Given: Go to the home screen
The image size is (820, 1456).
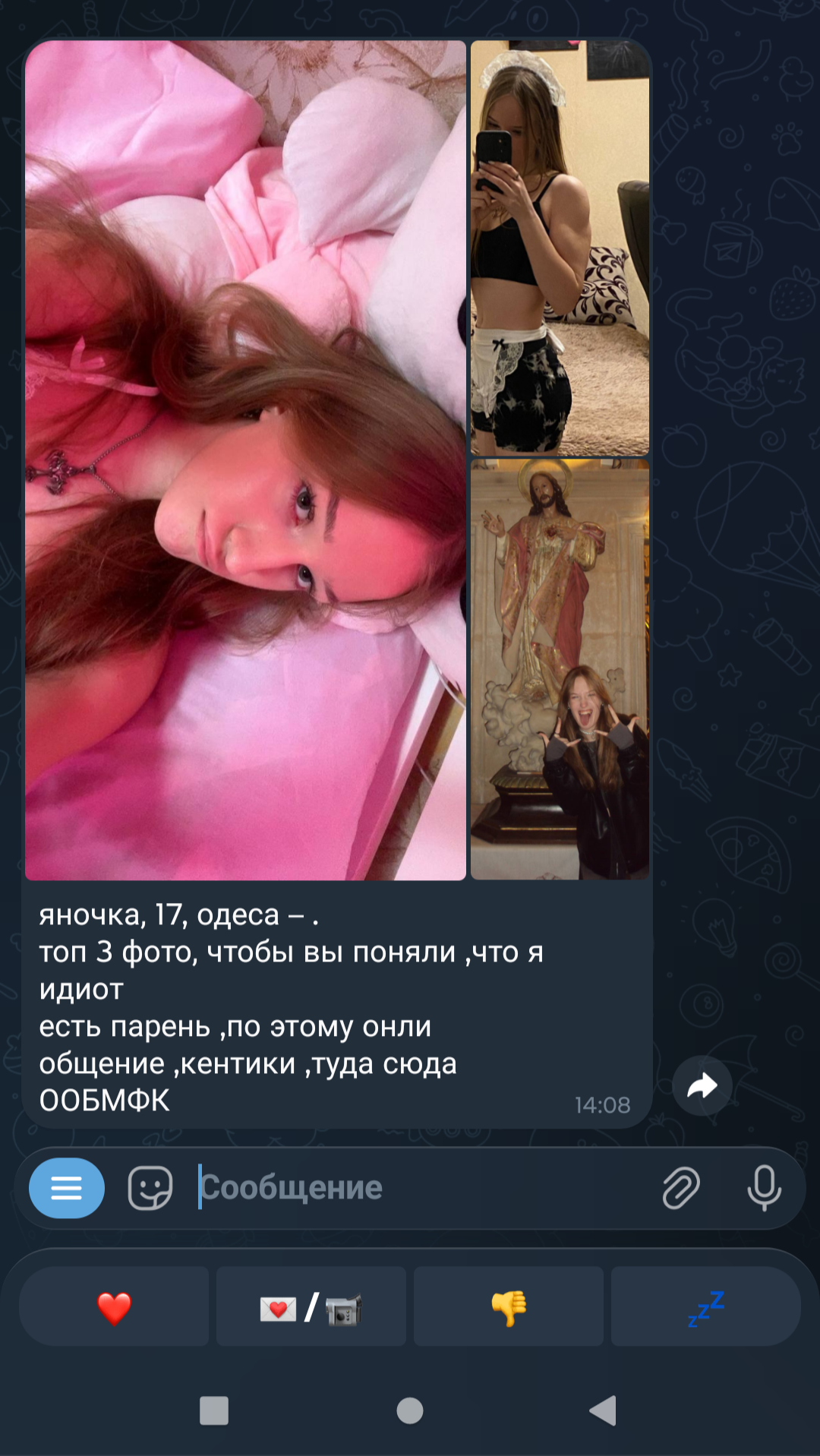Looking at the screenshot, I should click(410, 1410).
